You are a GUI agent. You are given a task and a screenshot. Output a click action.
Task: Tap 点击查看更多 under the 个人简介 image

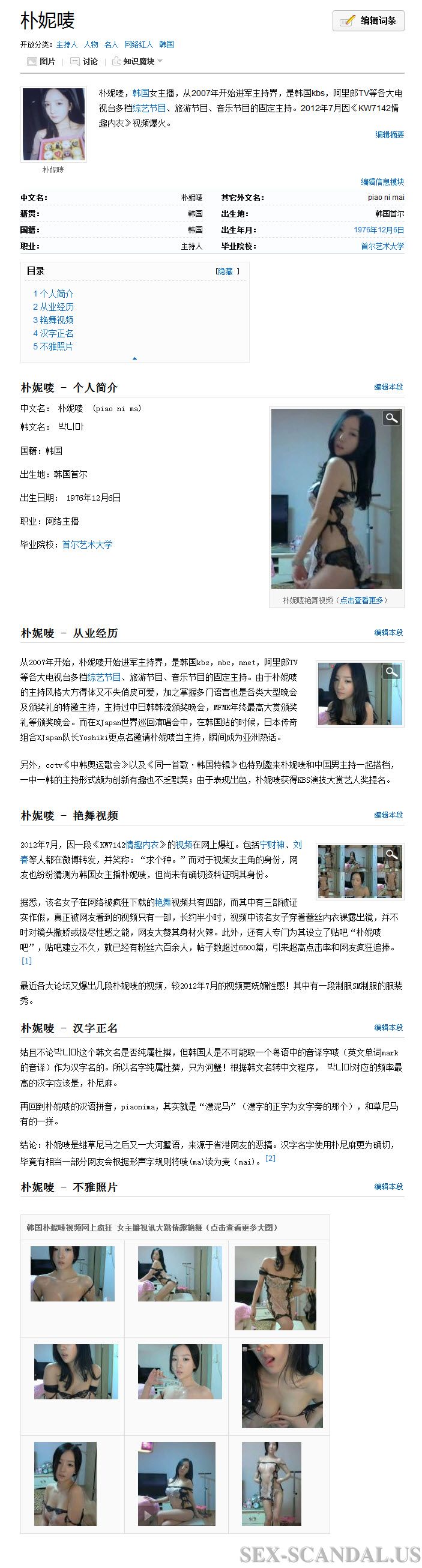(361, 600)
